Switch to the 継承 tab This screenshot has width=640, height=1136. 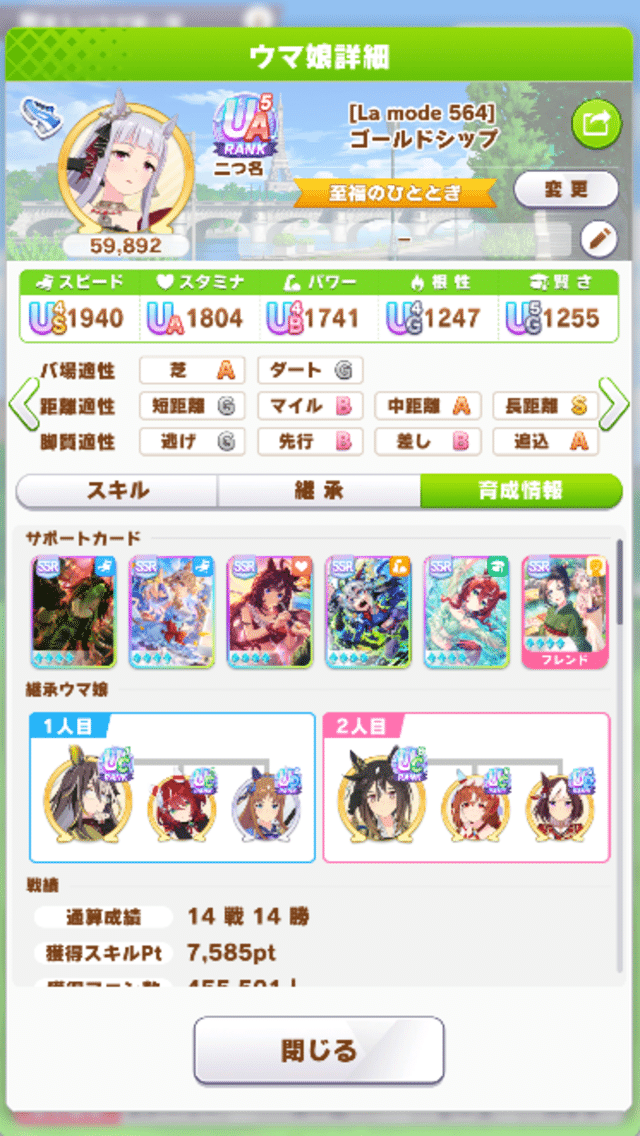click(x=319, y=491)
